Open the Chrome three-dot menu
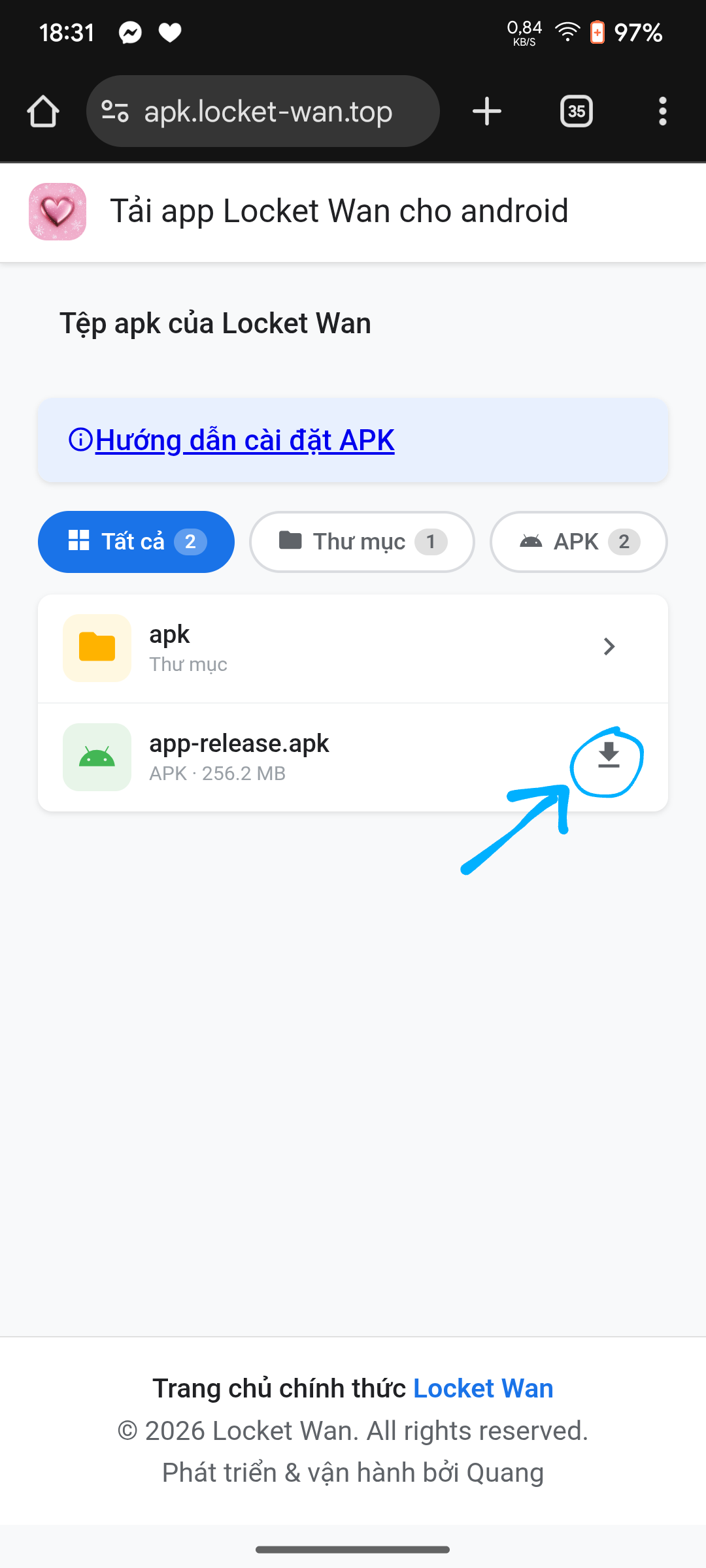This screenshot has width=706, height=1568. pyautogui.click(x=662, y=111)
